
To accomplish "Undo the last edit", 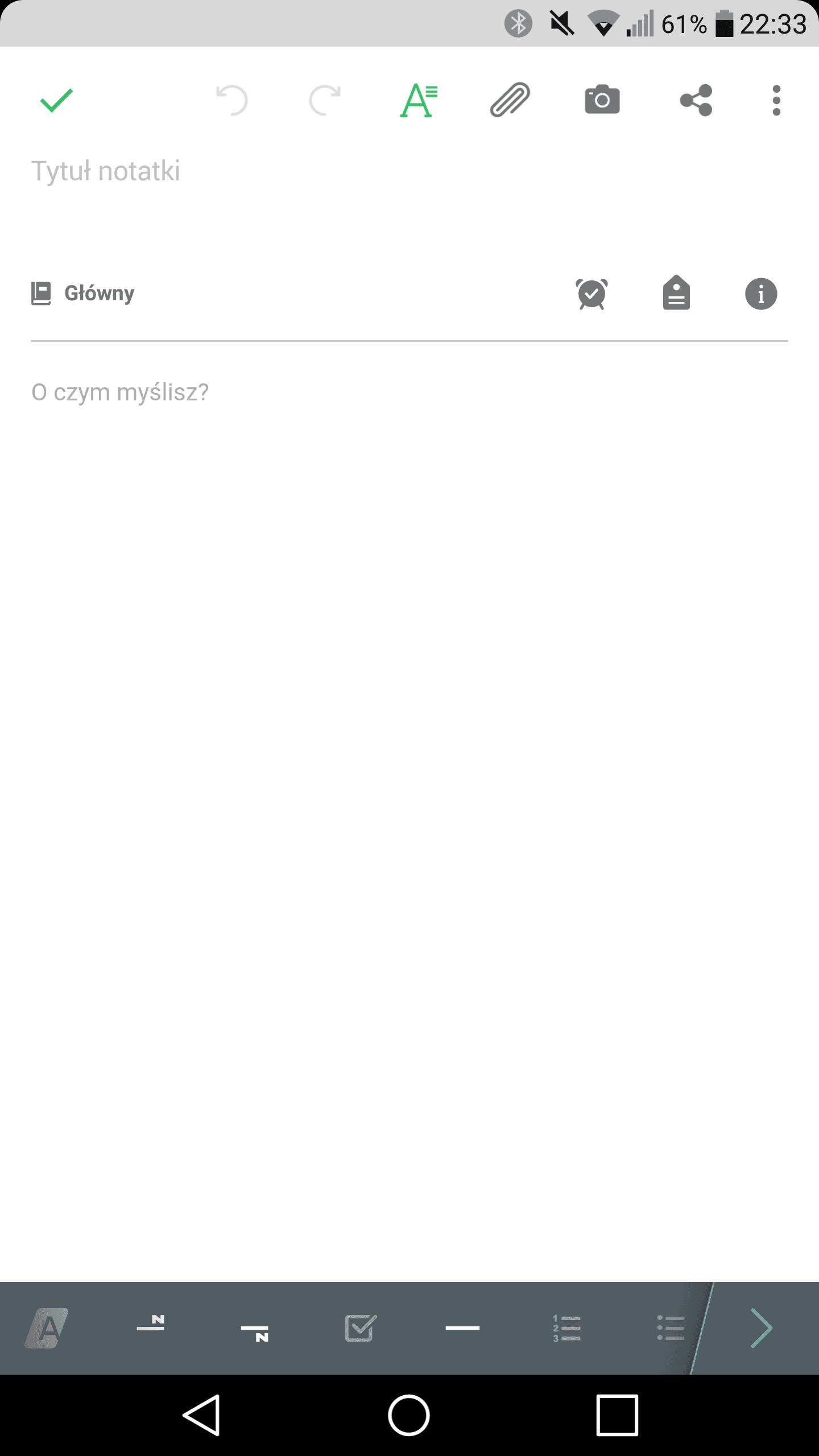I will (x=232, y=100).
